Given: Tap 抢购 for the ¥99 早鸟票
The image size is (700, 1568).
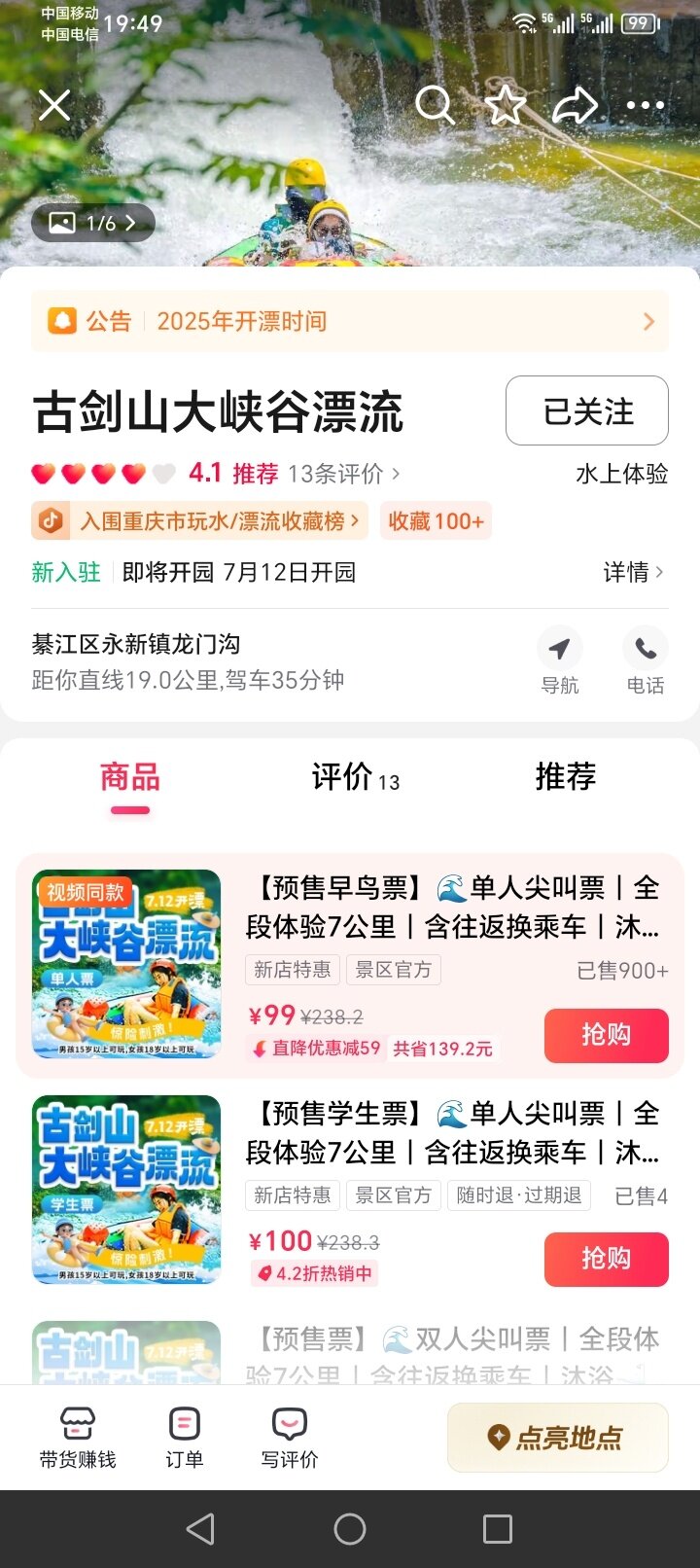Looking at the screenshot, I should [x=606, y=1035].
